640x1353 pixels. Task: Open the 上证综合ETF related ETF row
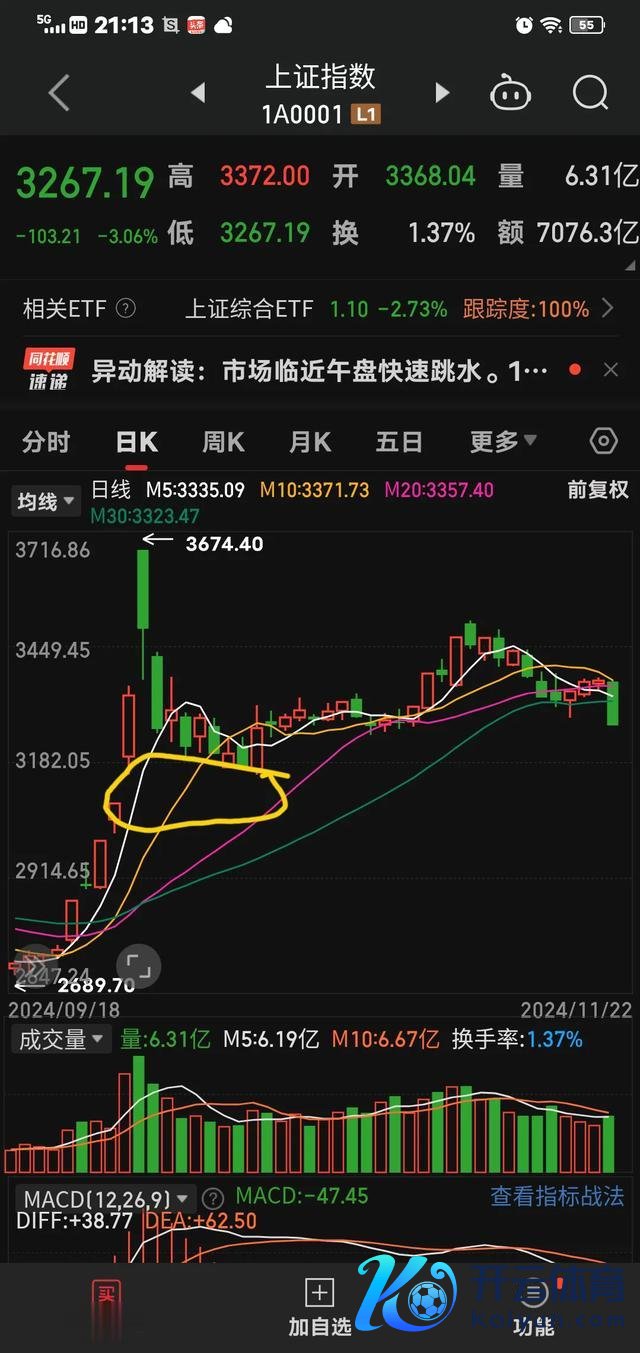pos(320,309)
